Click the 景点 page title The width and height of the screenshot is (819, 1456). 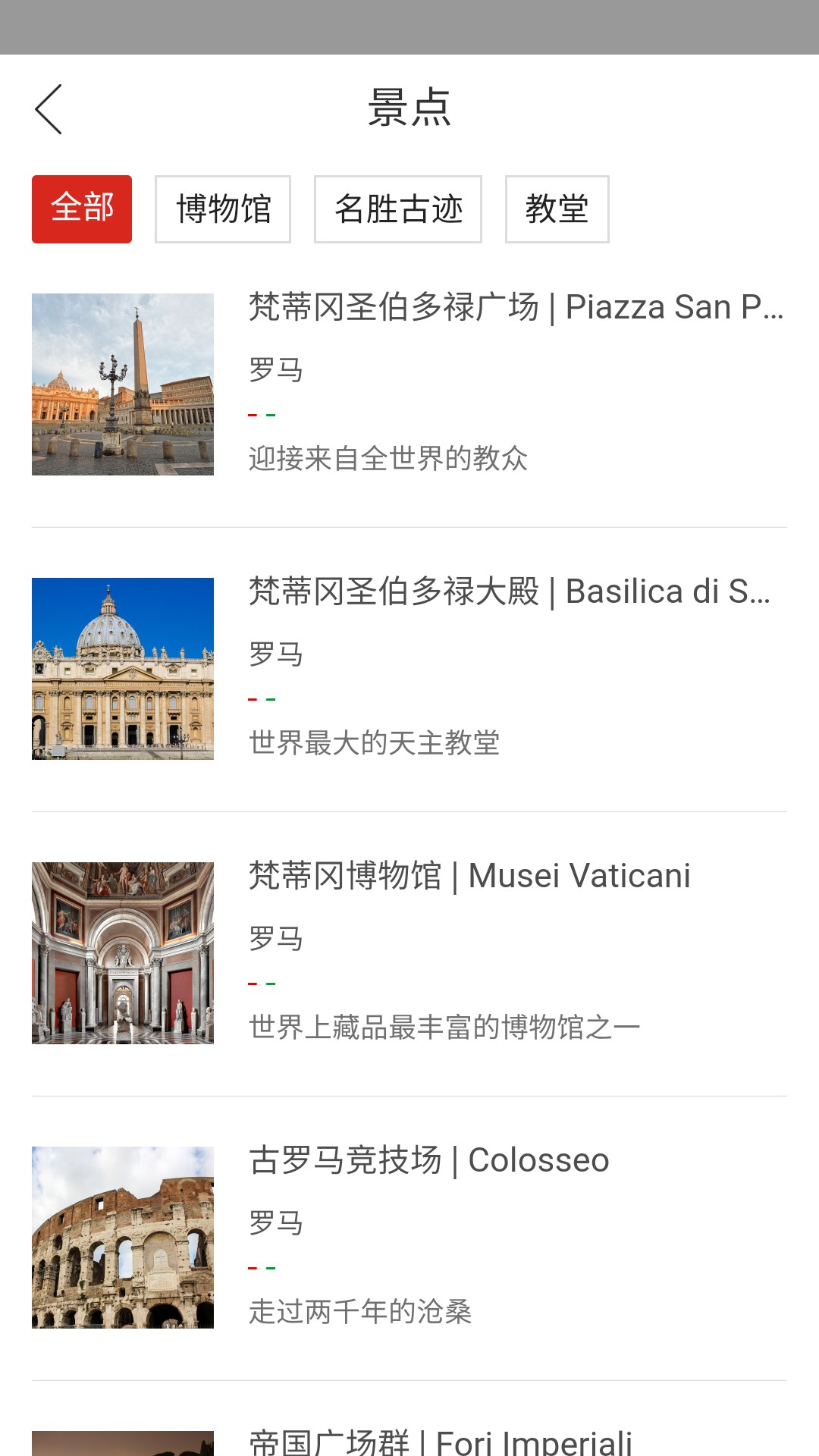pos(409,108)
